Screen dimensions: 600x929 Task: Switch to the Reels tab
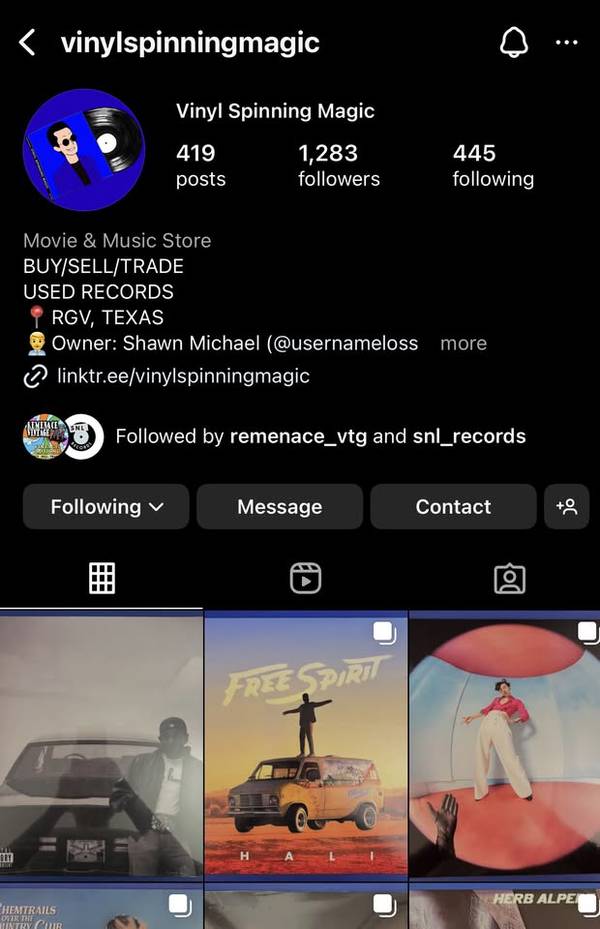tap(305, 578)
